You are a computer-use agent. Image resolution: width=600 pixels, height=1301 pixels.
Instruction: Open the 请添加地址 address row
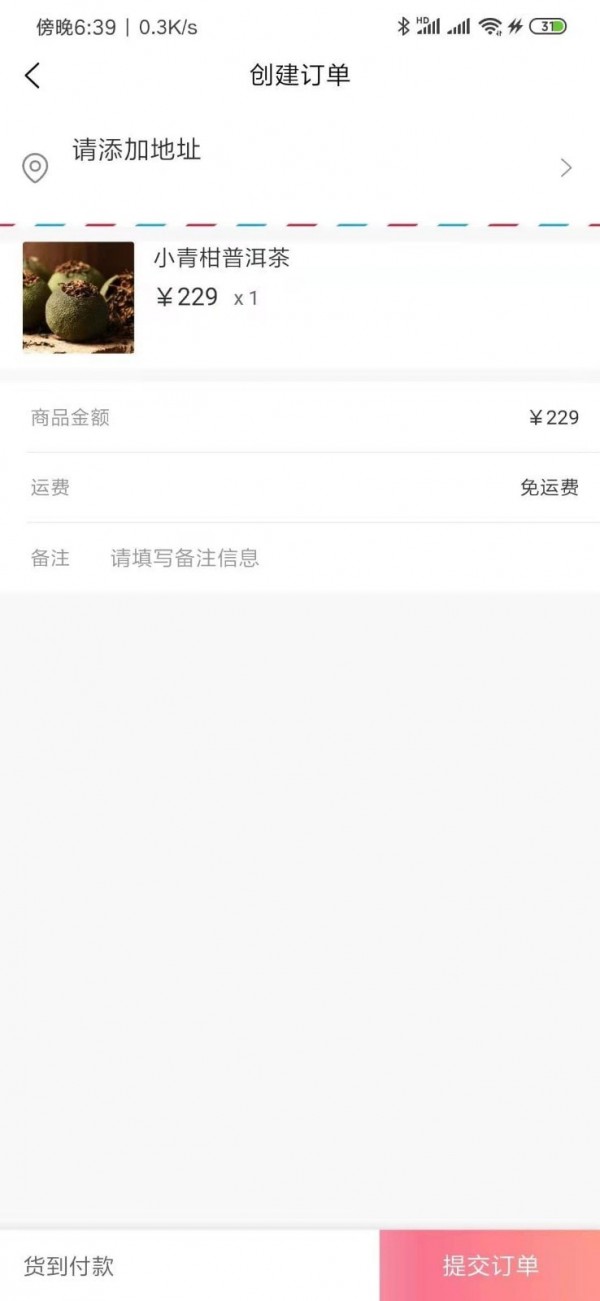tap(300, 167)
